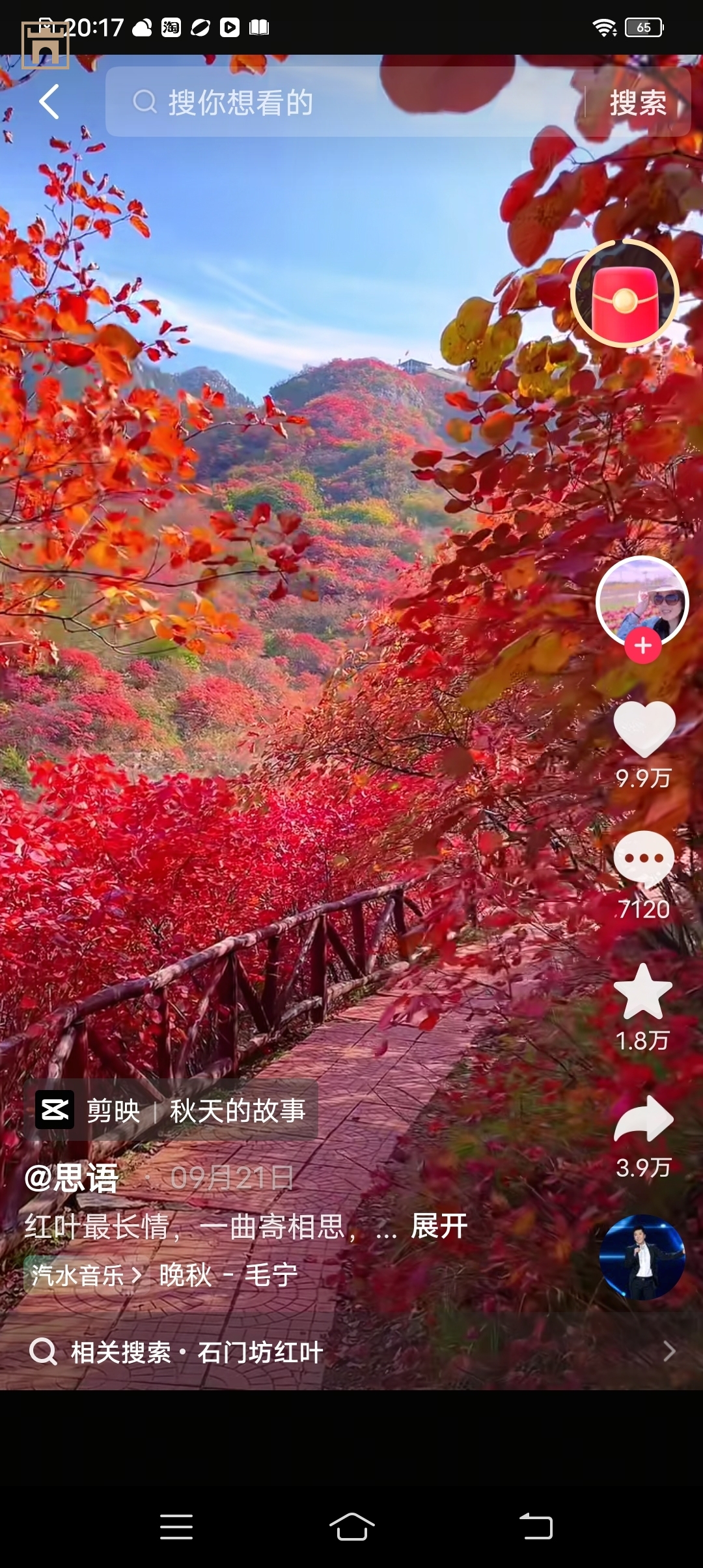This screenshot has width=703, height=1568.
Task: Follow the creator via the plus badge
Action: [x=643, y=646]
